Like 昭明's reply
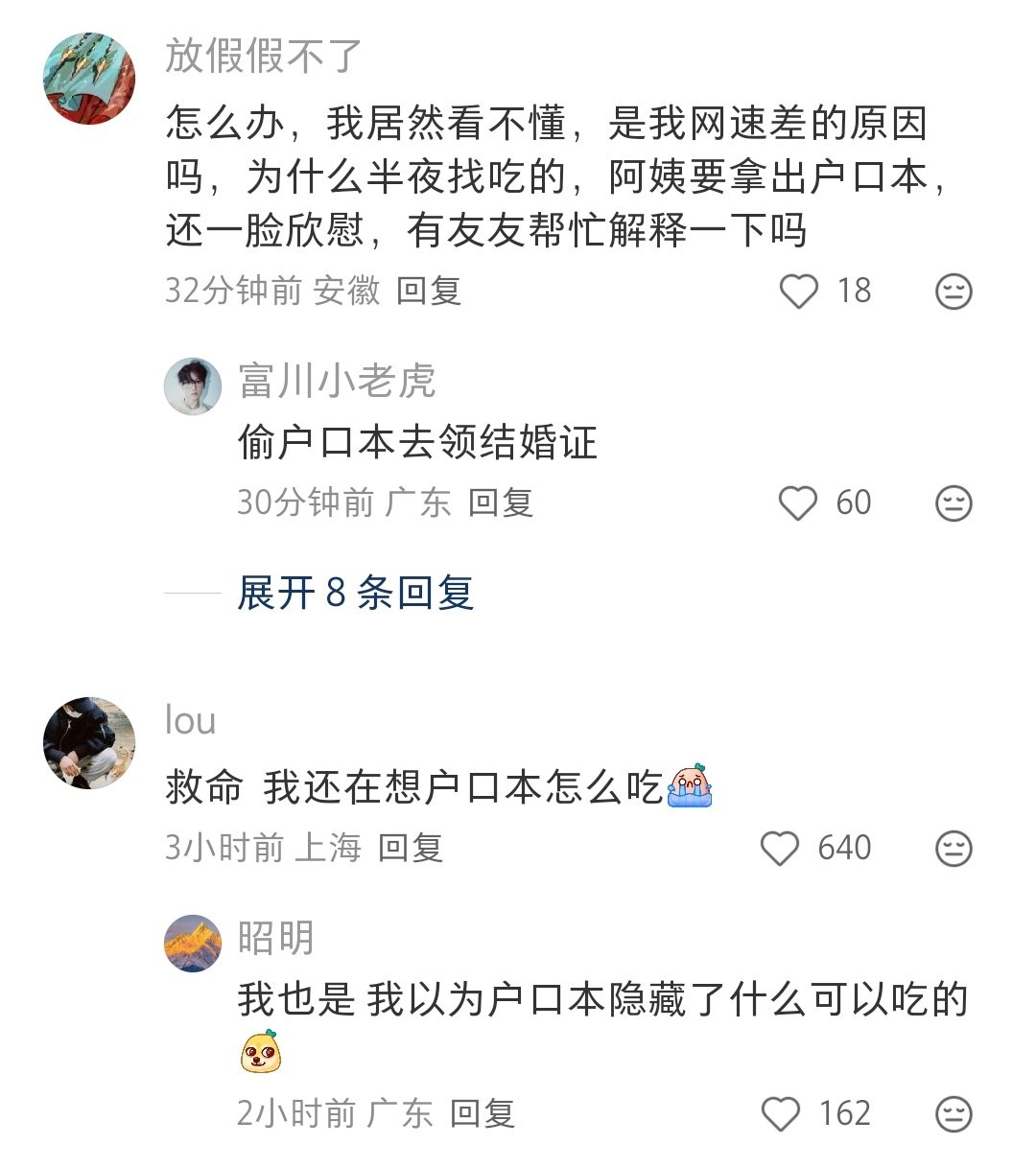 click(780, 1114)
